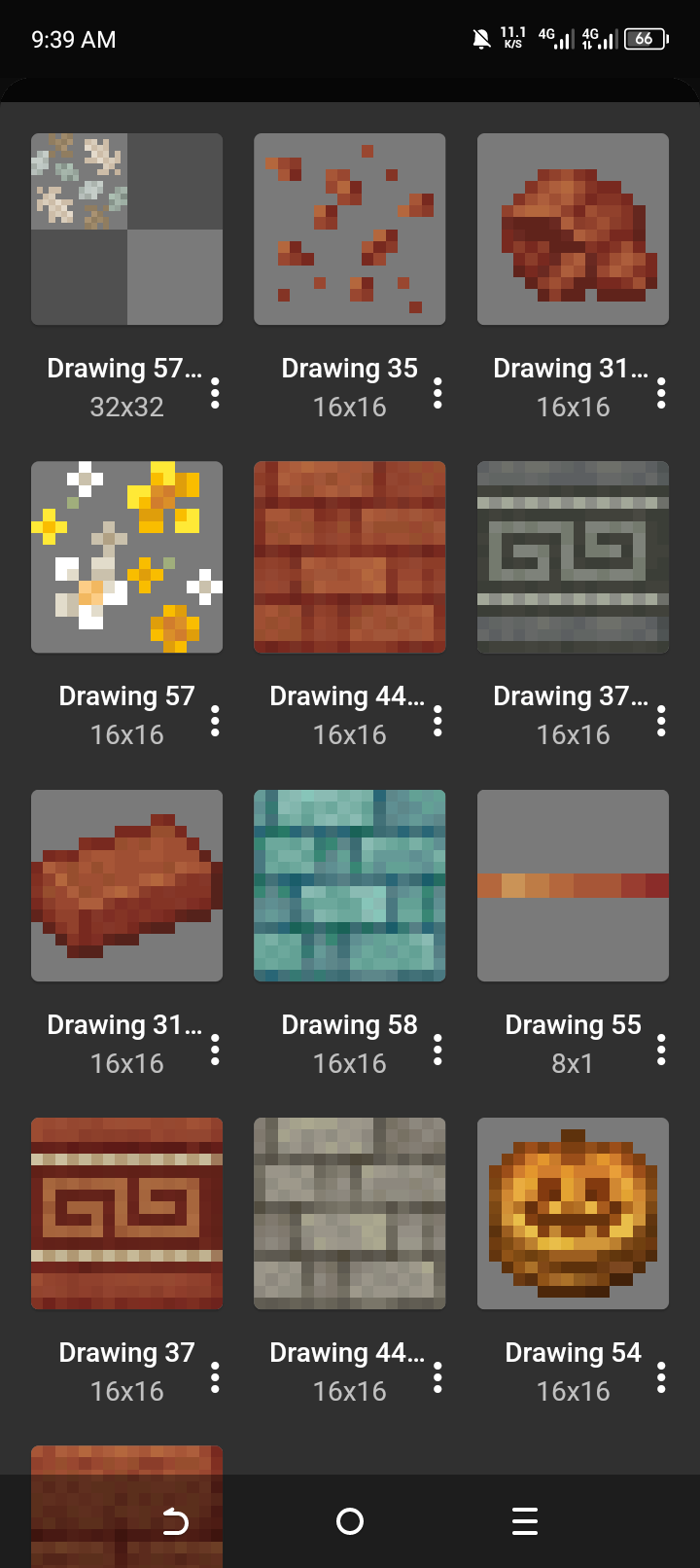Select the red brick Drawing 44 tile

pos(350,557)
